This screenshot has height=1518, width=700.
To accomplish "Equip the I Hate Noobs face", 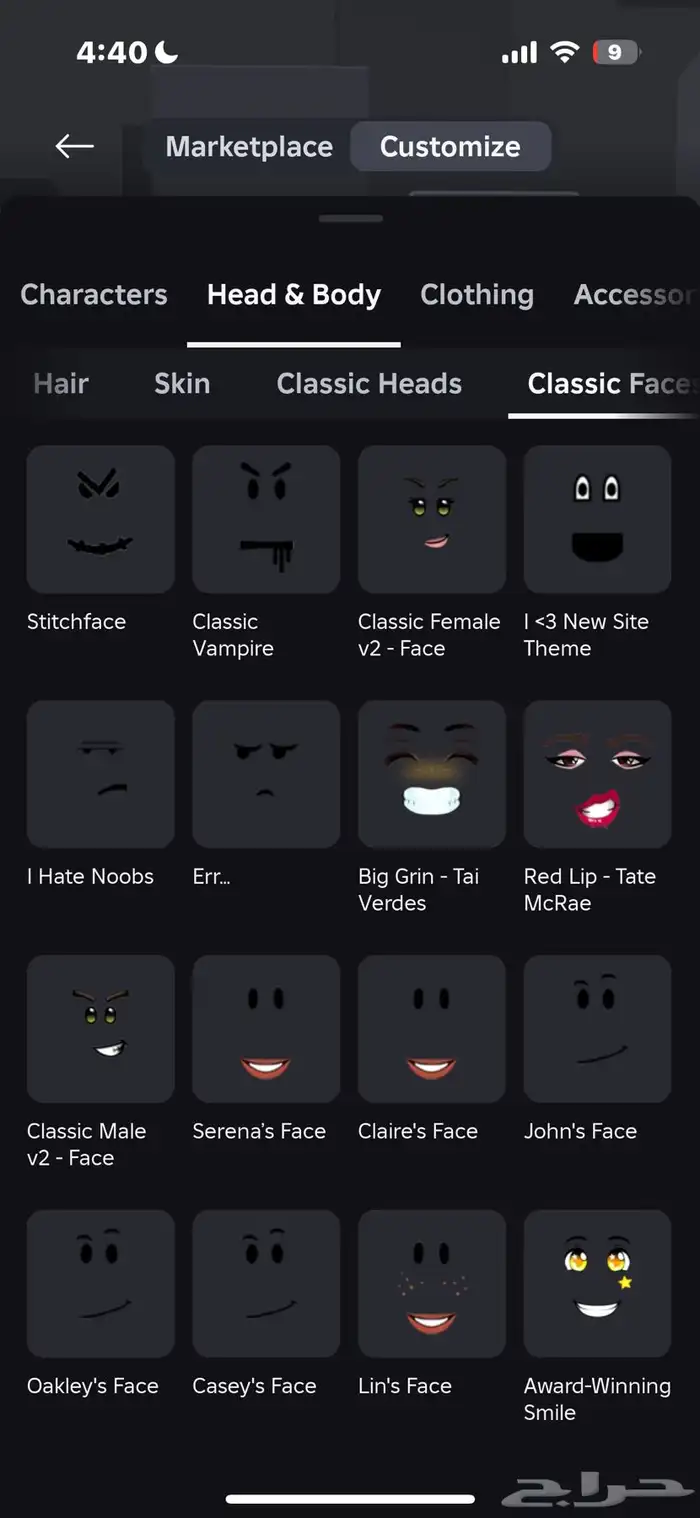I will coord(100,774).
